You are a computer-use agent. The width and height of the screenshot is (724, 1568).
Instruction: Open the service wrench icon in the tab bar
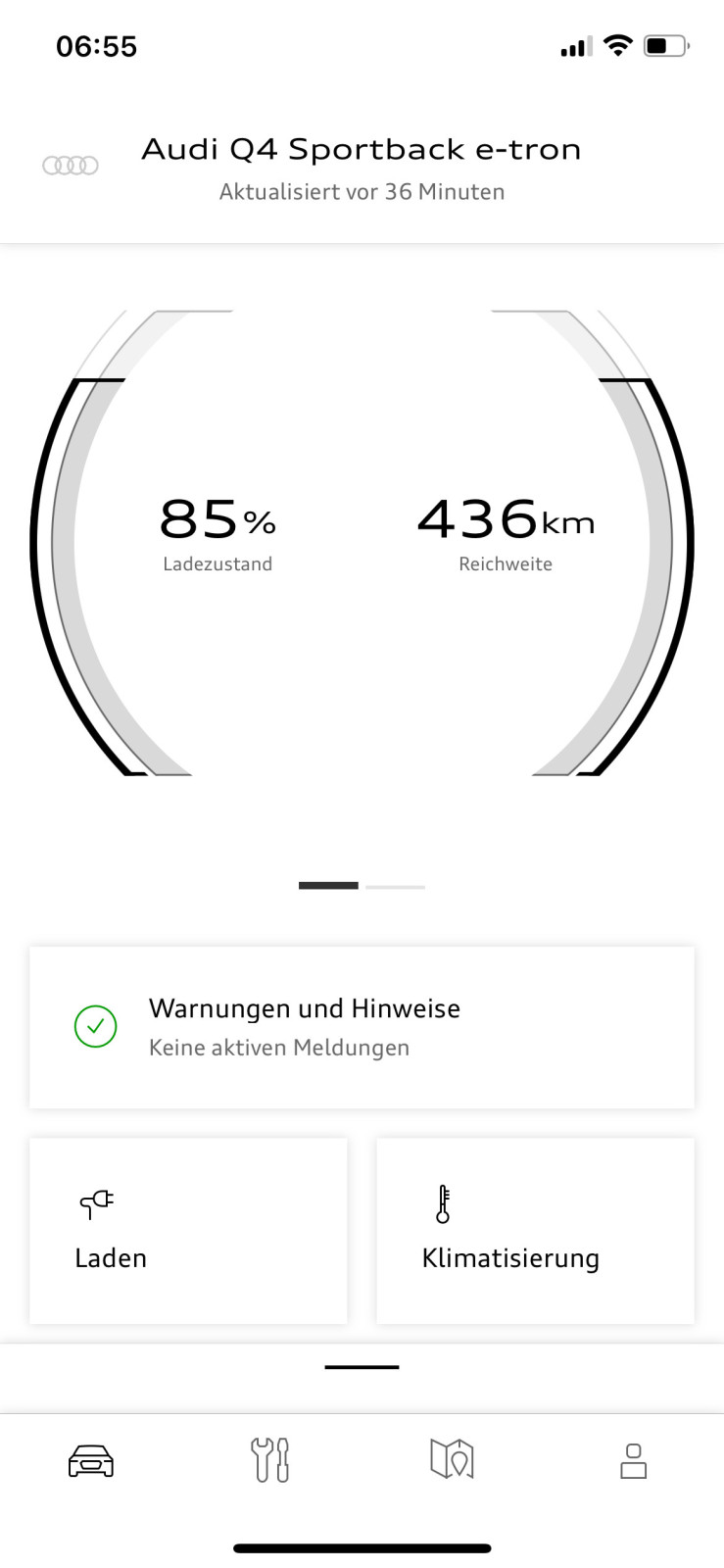click(x=270, y=1459)
